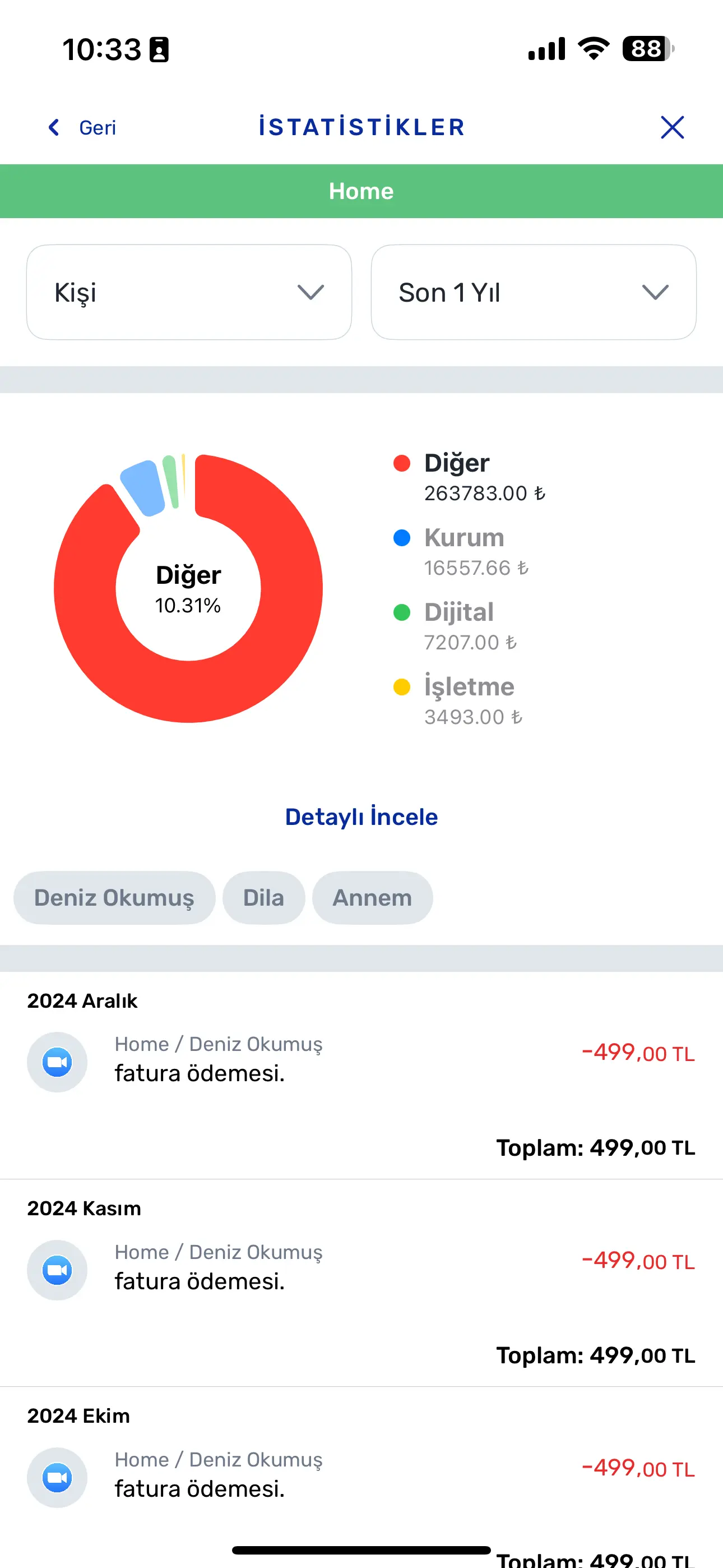
Task: Select the blue Kurum legend dot
Action: pos(402,537)
